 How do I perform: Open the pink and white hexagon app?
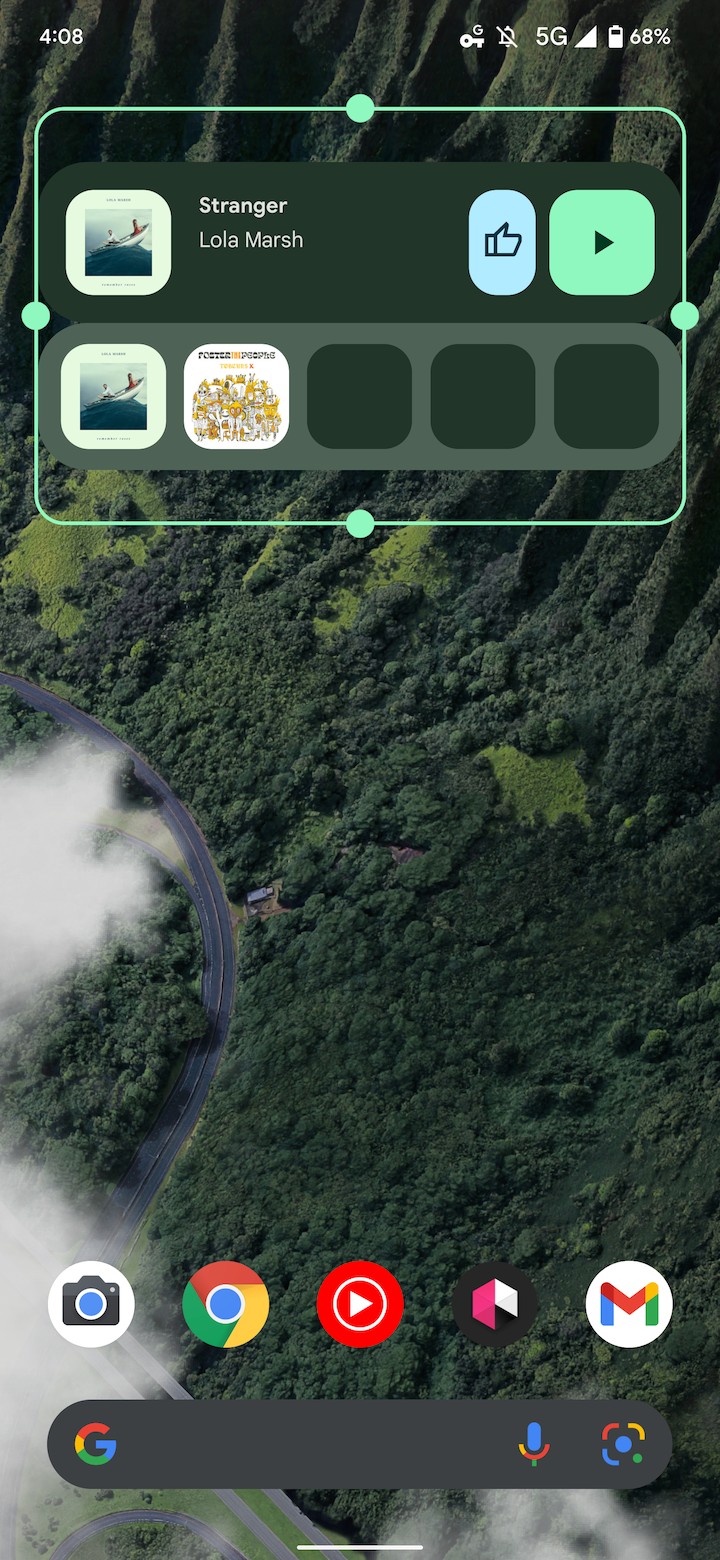tap(495, 1304)
